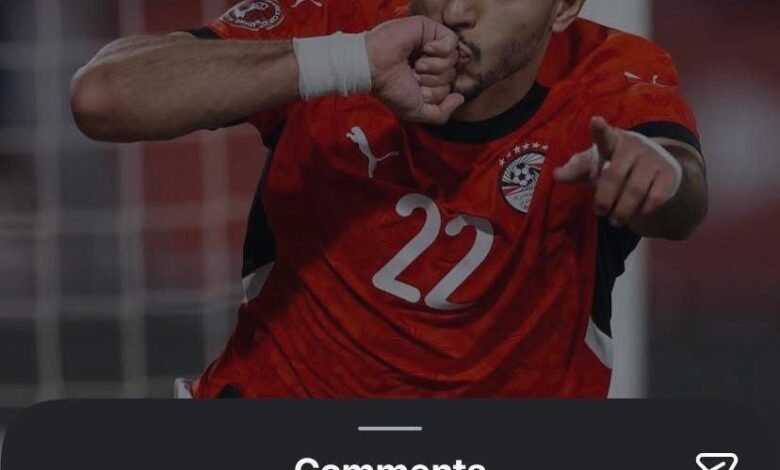Viewport: 780px width, 470px height.
Task: Share the post via the send icon
Action: coord(716,462)
